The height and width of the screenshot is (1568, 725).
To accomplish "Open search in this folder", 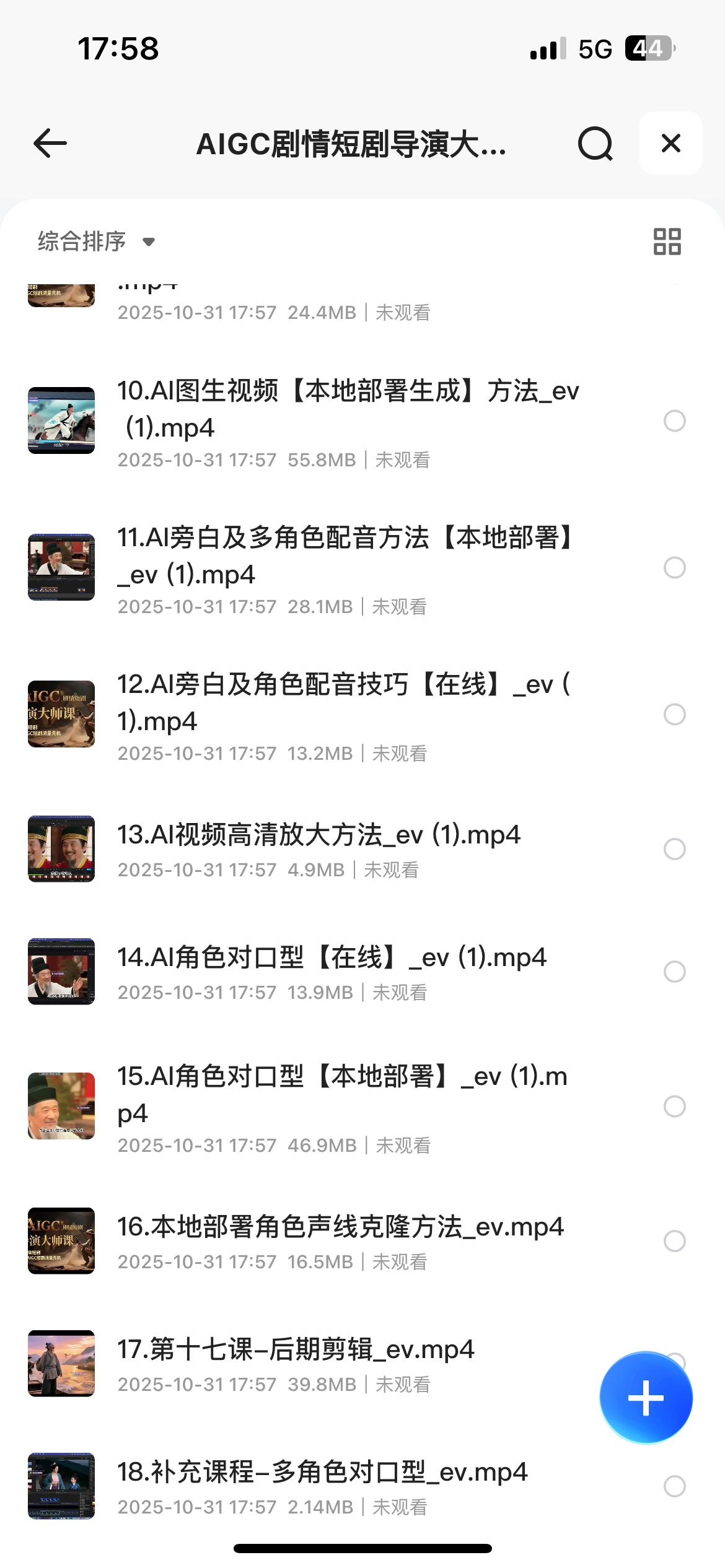I will point(595,144).
